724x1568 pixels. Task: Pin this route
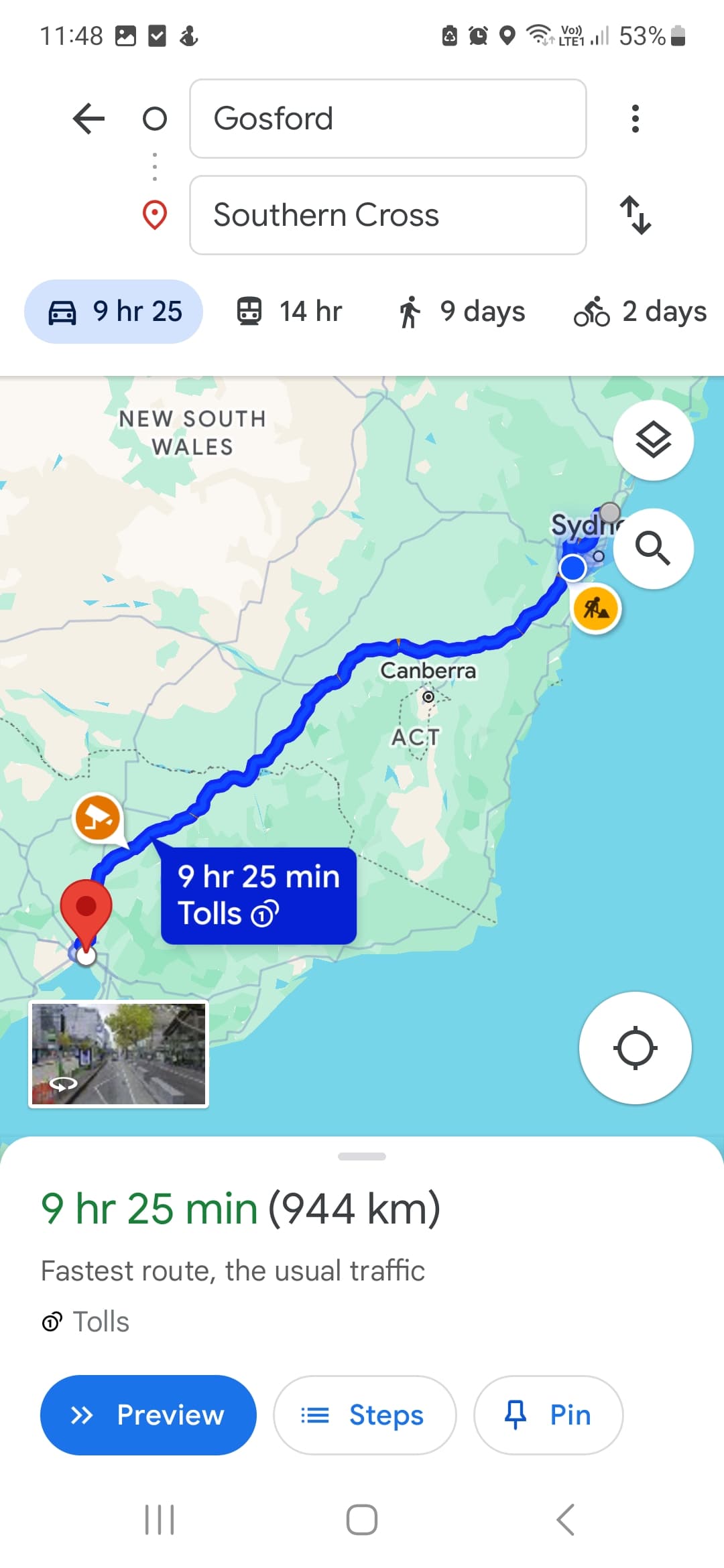point(548,1415)
